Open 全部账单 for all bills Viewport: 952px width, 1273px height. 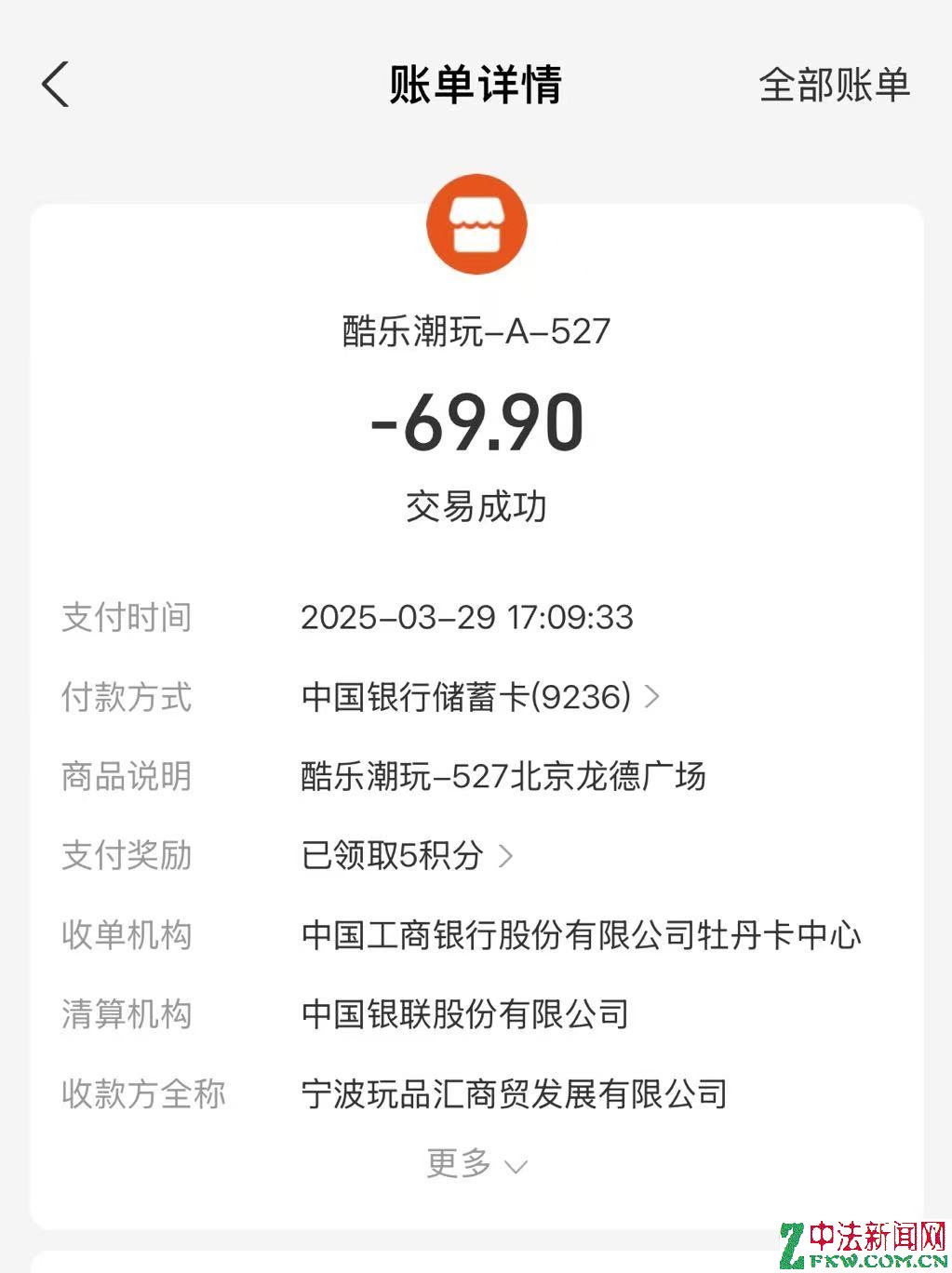pyautogui.click(x=833, y=85)
